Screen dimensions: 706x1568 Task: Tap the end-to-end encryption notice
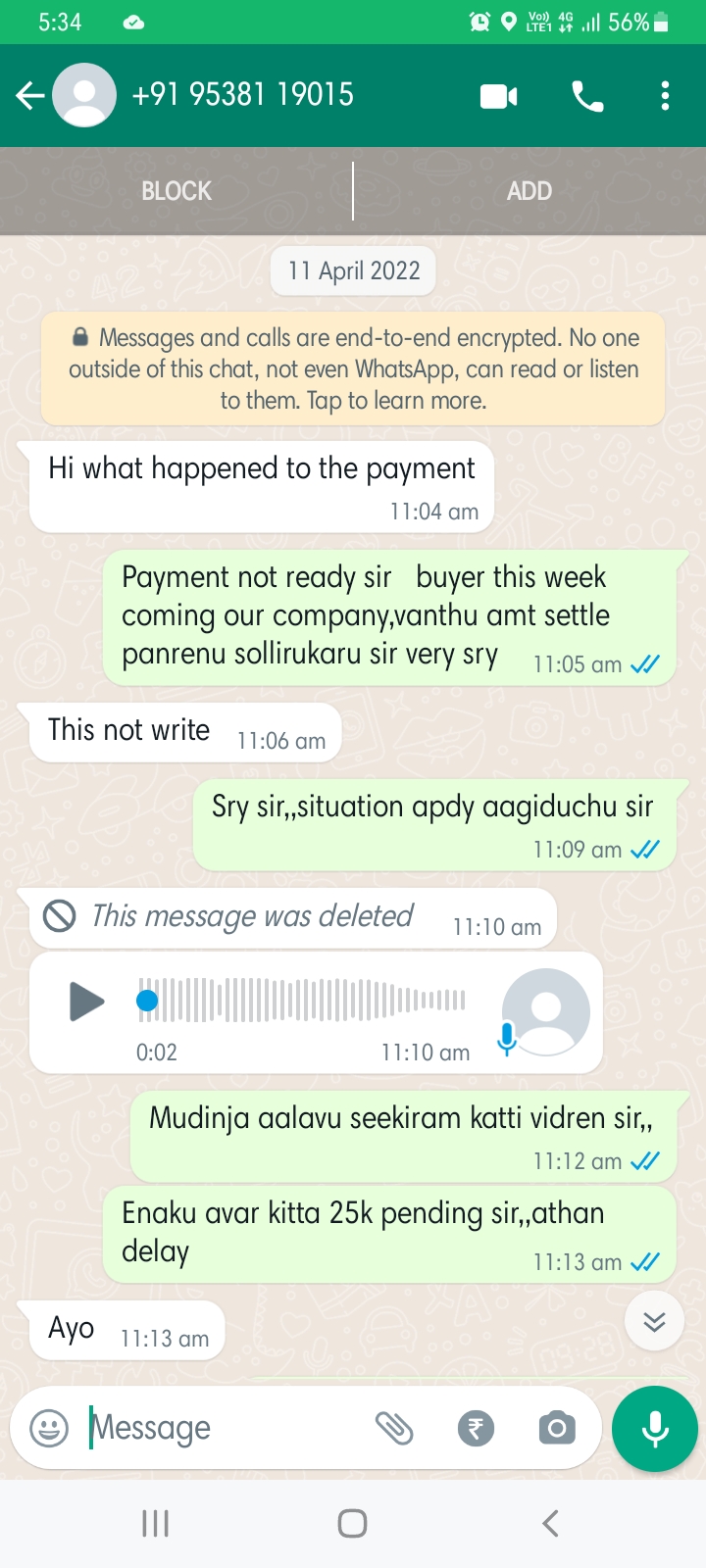(x=353, y=369)
